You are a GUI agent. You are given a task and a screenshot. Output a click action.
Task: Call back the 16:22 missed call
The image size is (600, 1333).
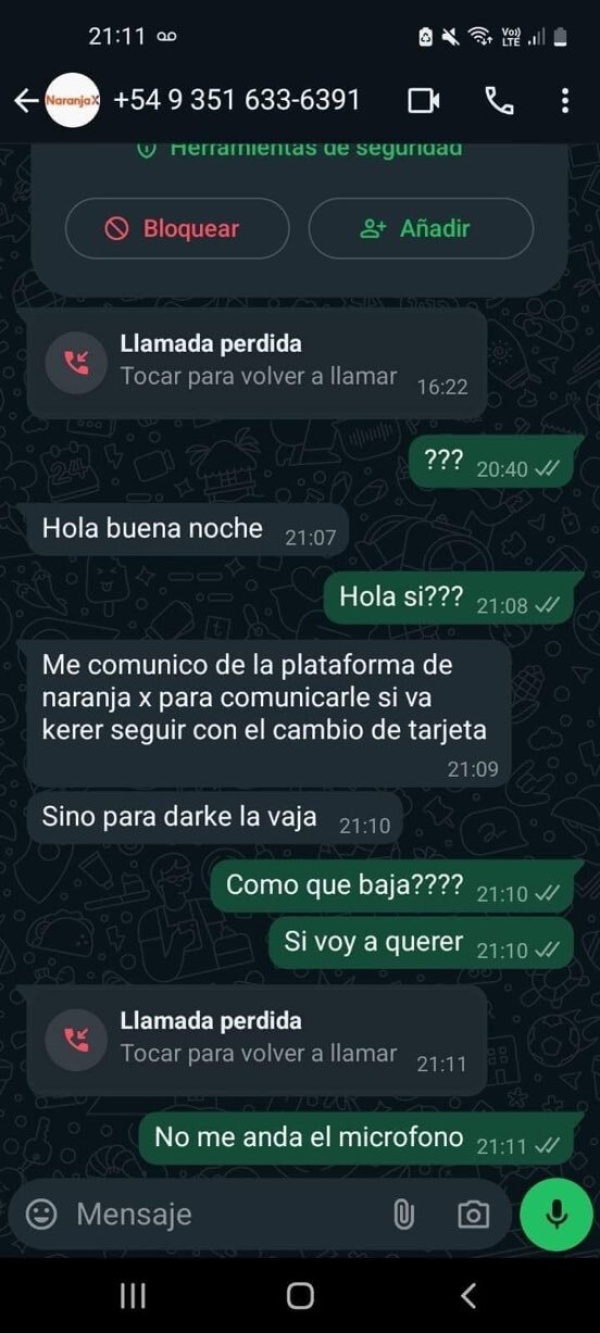(x=257, y=362)
